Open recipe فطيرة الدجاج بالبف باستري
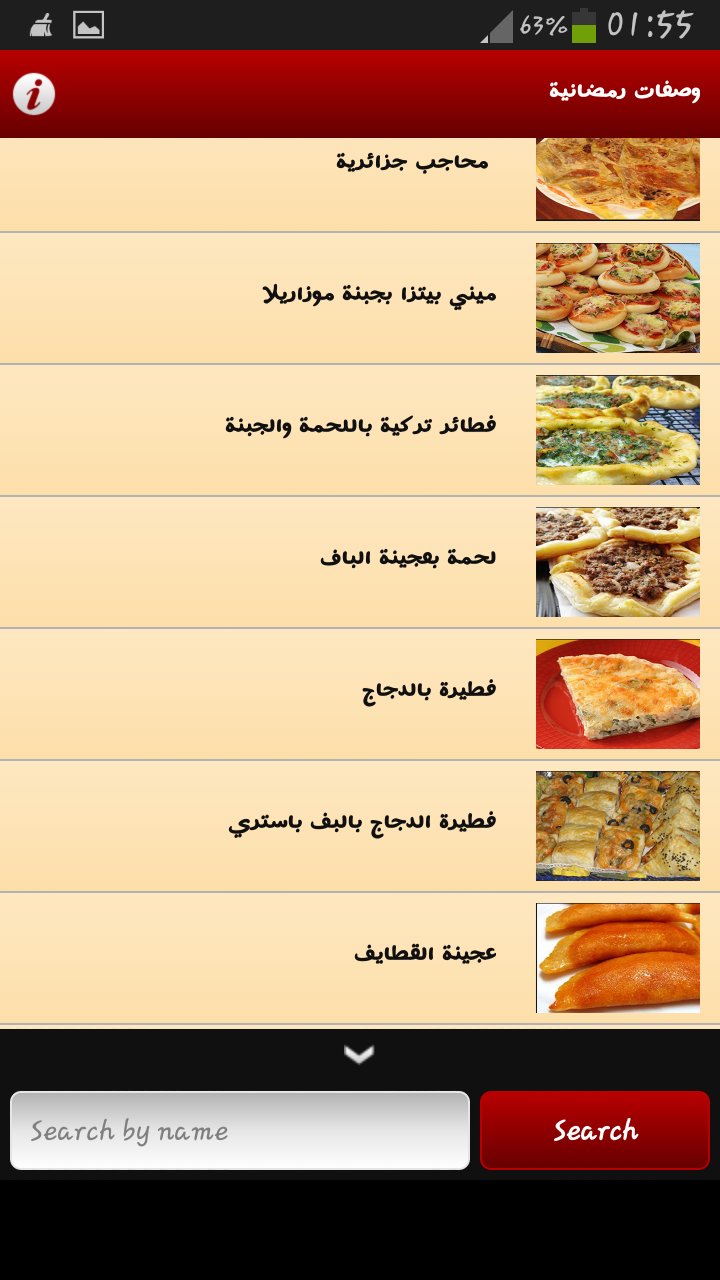This screenshot has height=1280, width=720. click(360, 826)
